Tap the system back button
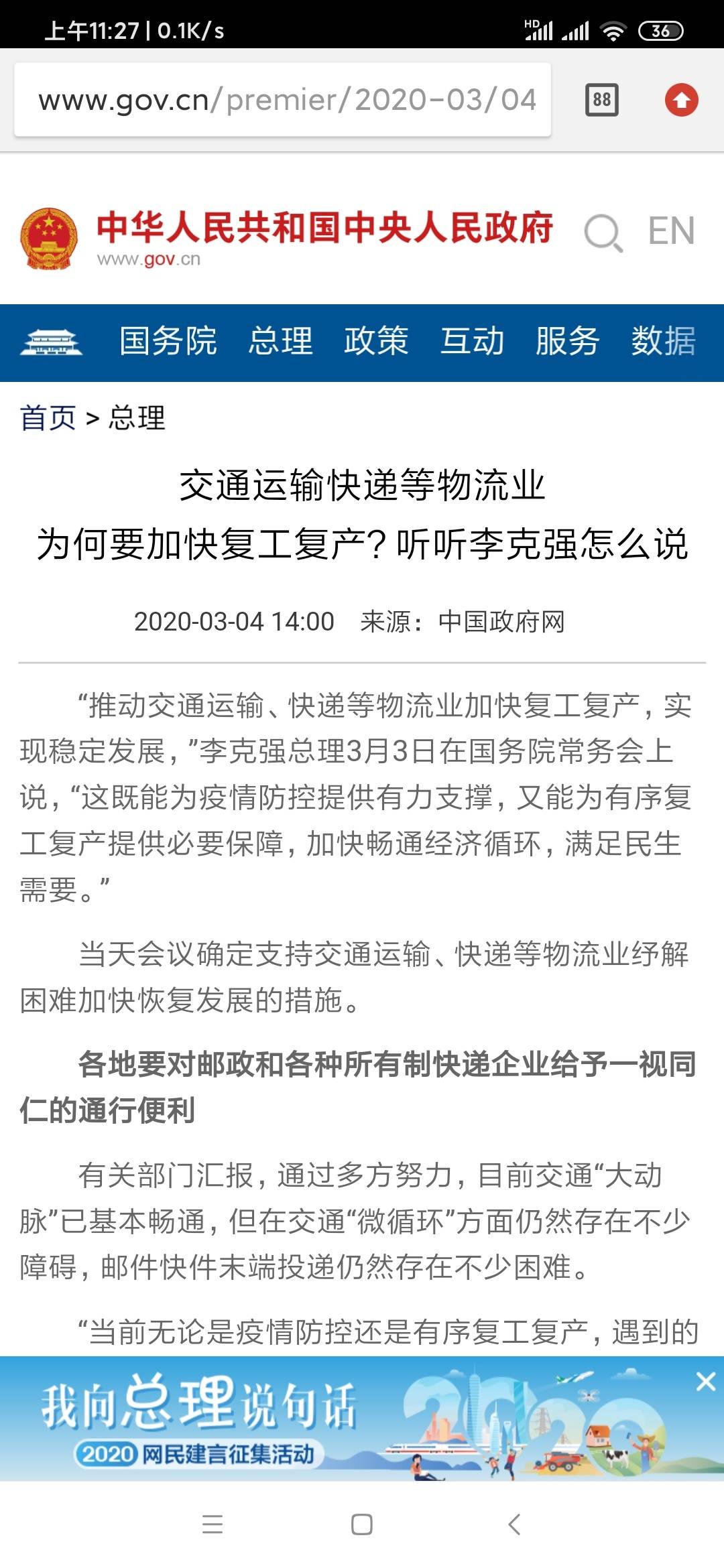 tap(514, 1524)
